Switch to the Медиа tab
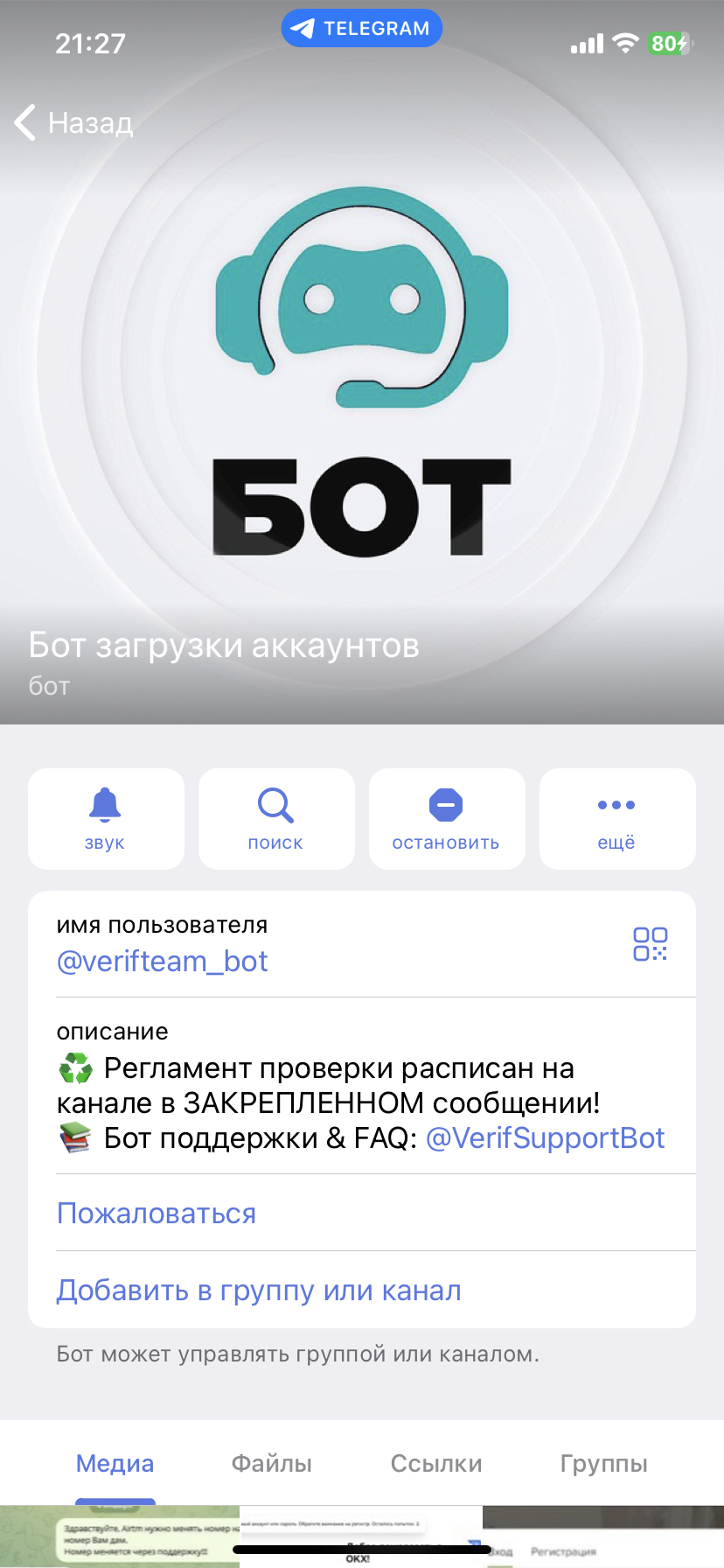 click(x=115, y=1464)
